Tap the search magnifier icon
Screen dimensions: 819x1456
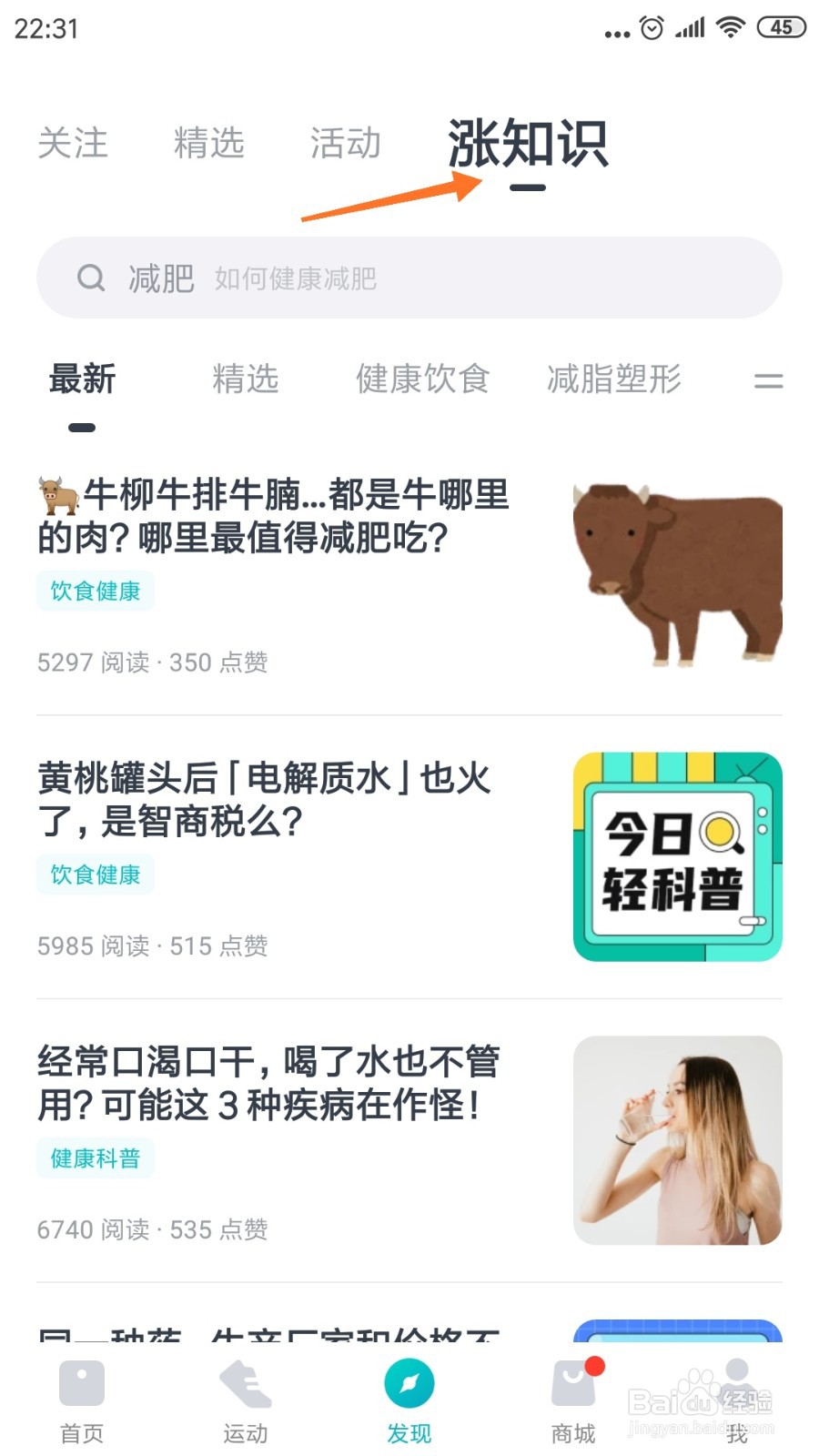pyautogui.click(x=91, y=278)
